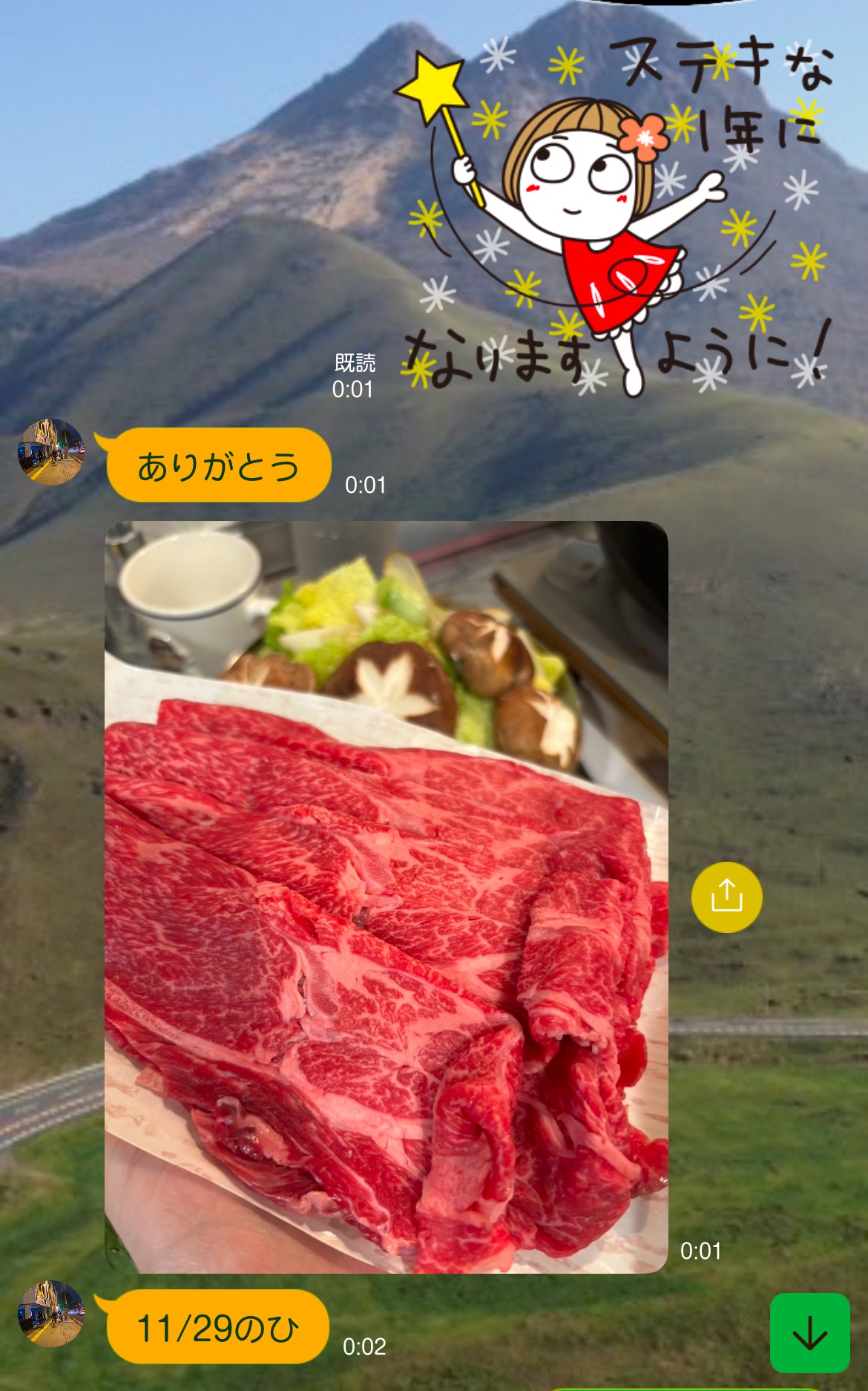Open sender's avatar beside ありがとう message
Screen dimensions: 868x1391
tap(51, 452)
